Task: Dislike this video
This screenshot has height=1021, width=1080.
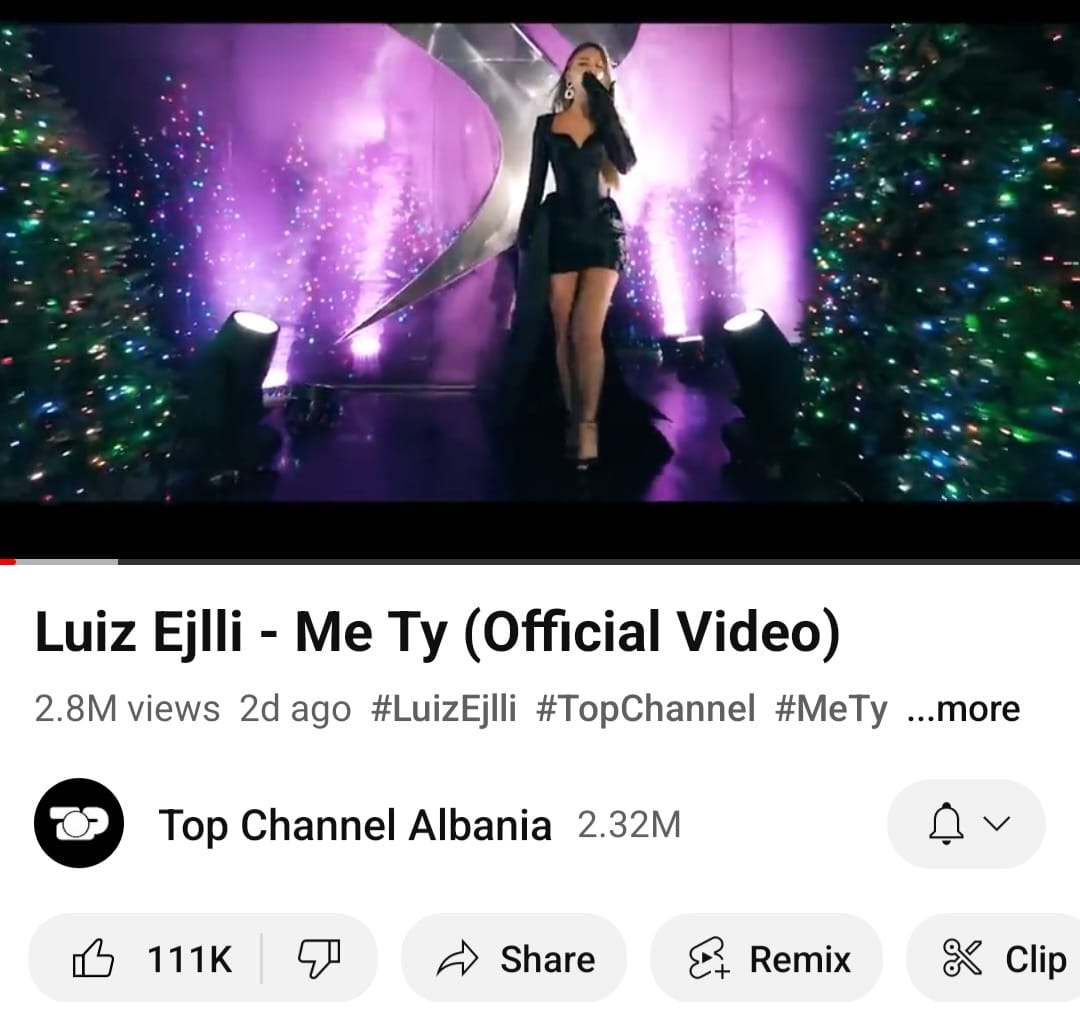Action: 319,959
